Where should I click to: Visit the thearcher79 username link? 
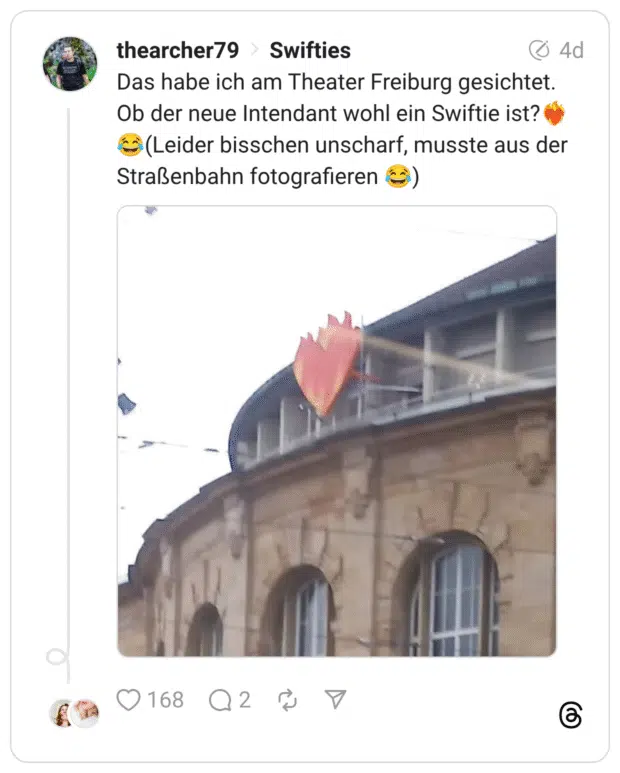177,50
